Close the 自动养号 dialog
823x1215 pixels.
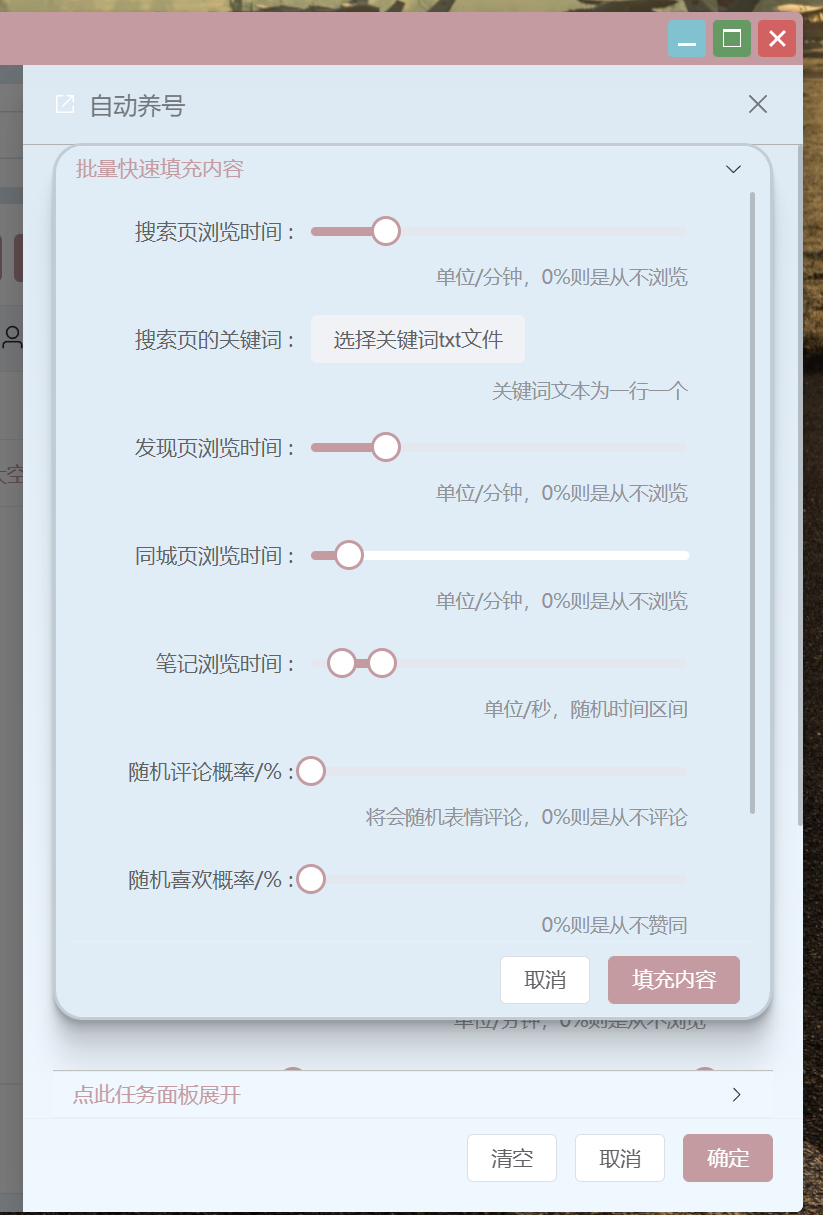tap(758, 104)
